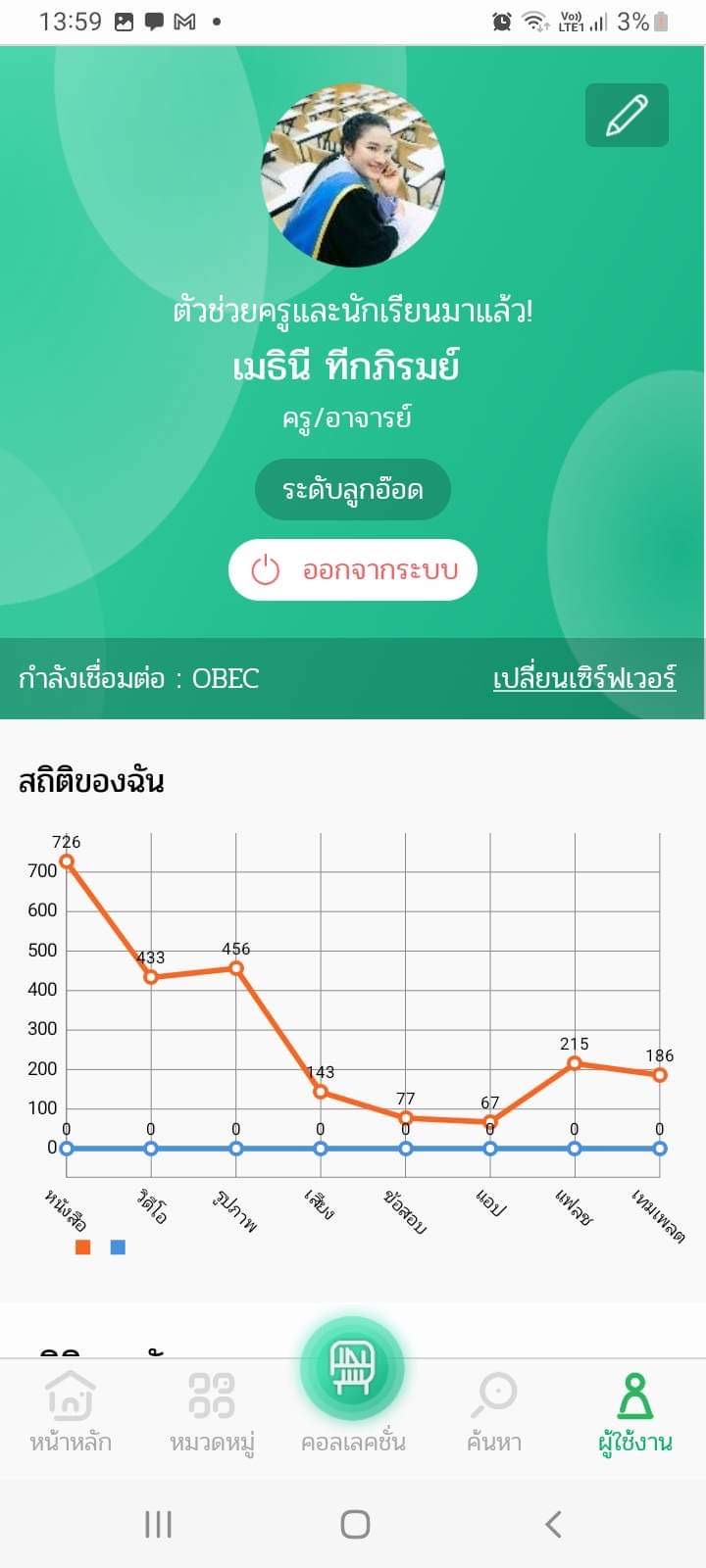The image size is (706, 1568).
Task: Open the เปลี่ยนเซิร์ฟเวอร์ change server link
Action: (x=584, y=678)
